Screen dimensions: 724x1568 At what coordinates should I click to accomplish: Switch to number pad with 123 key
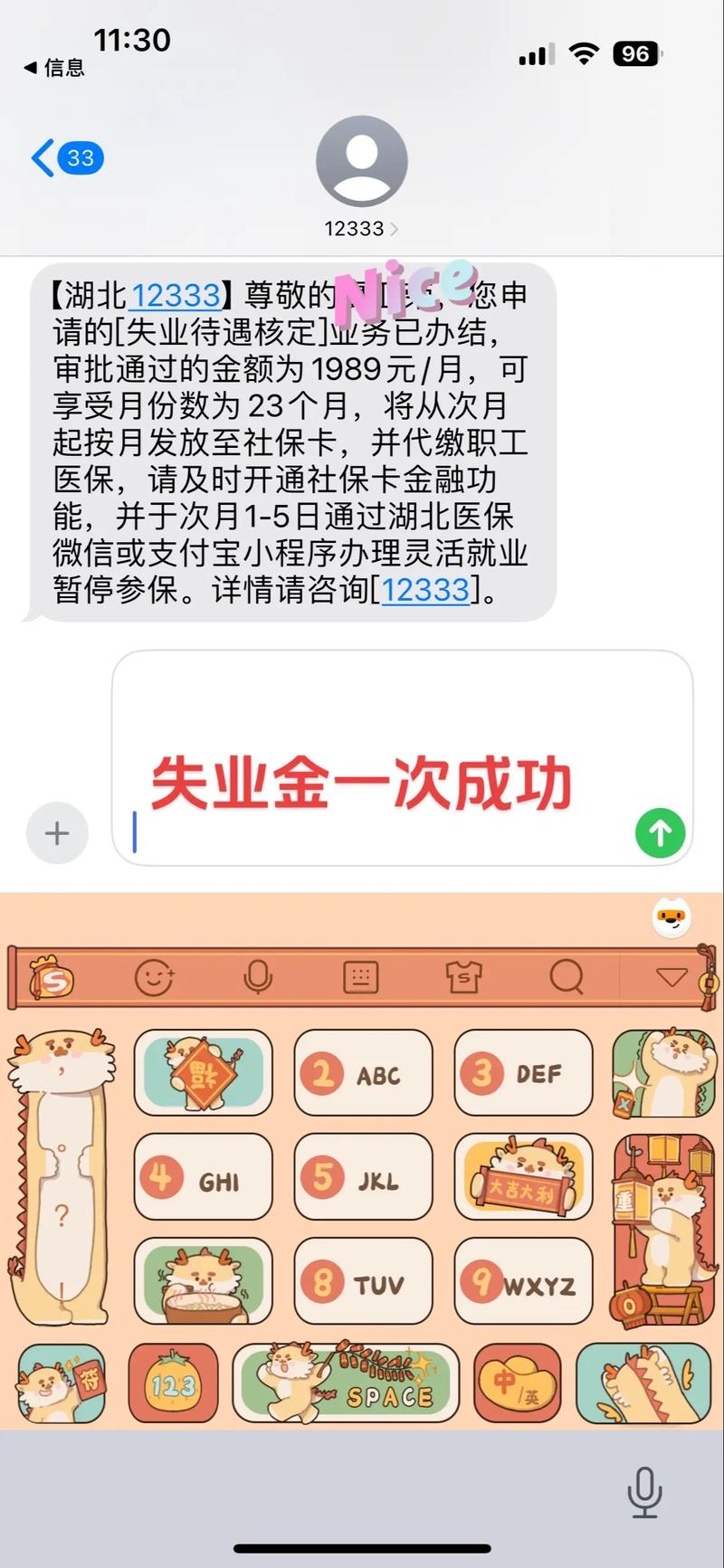[173, 1384]
